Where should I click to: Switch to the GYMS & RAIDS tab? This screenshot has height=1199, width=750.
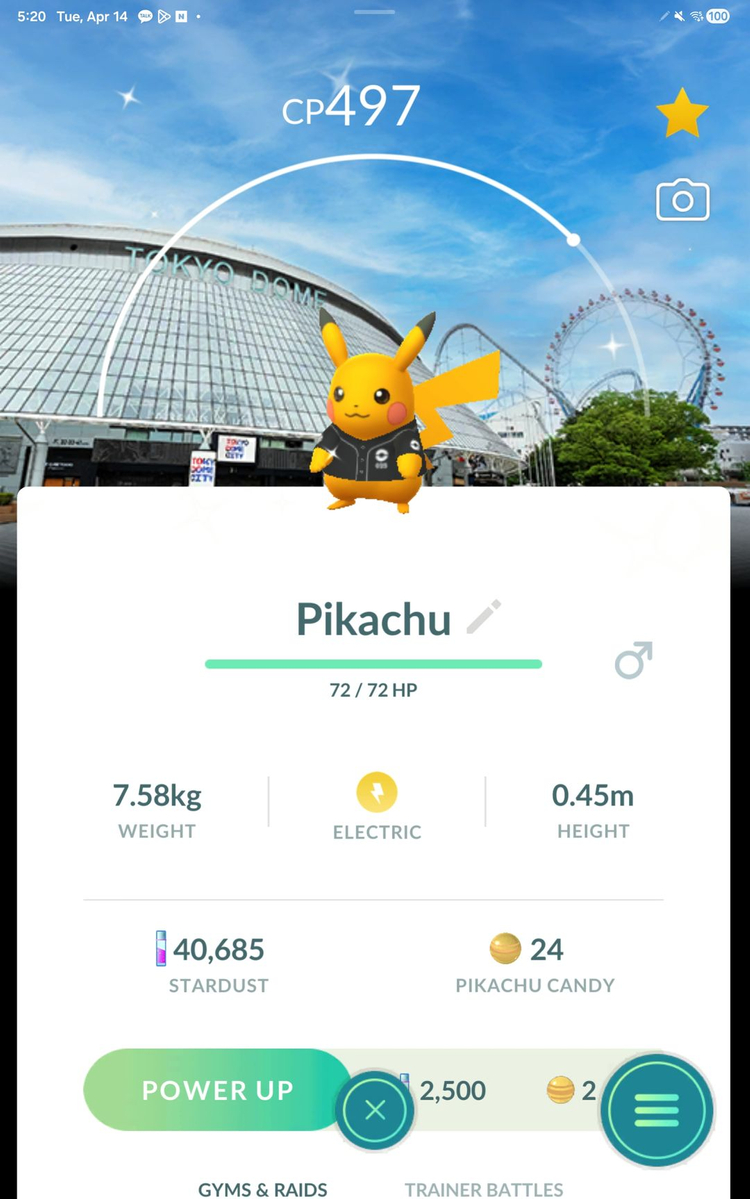[263, 1189]
